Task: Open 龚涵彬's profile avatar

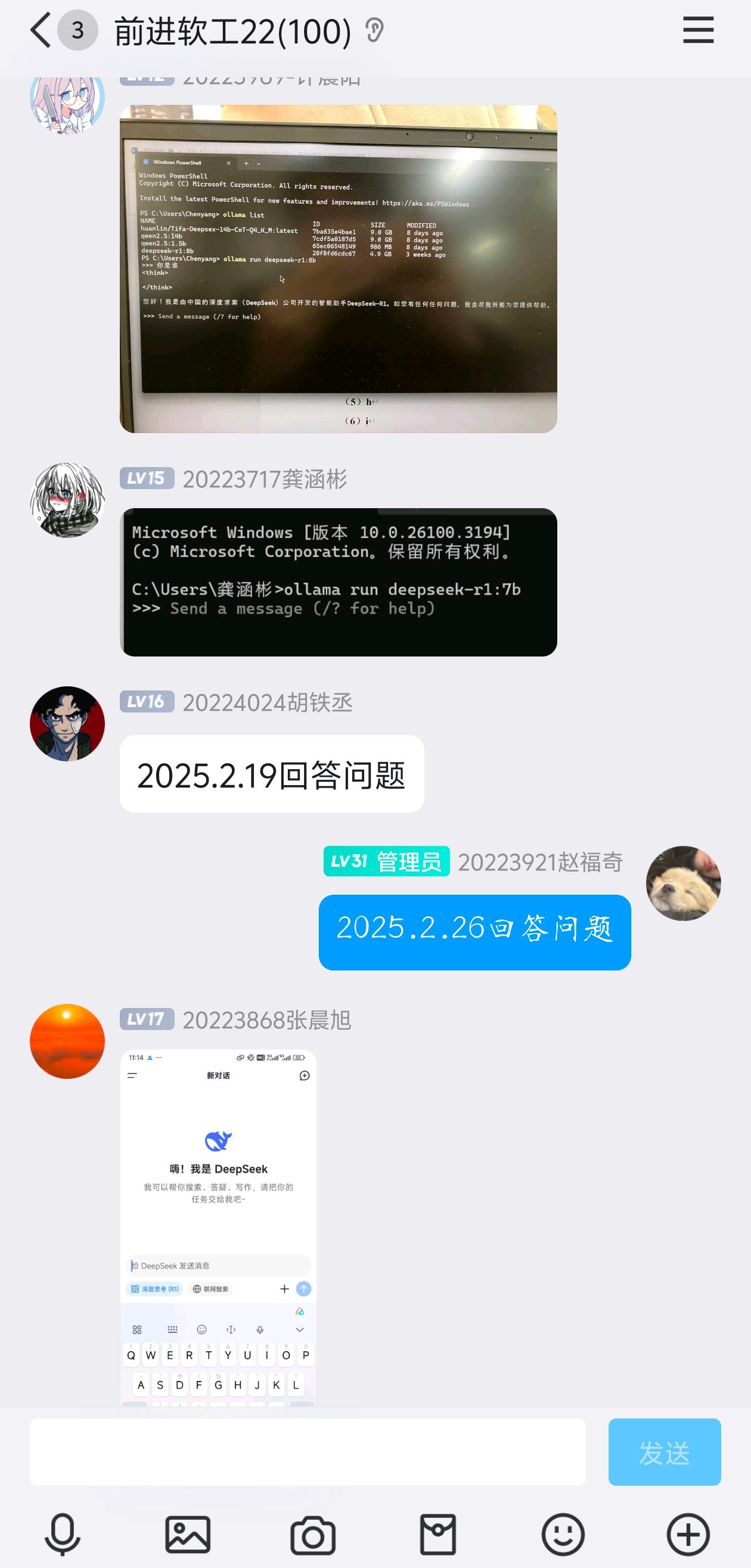Action: click(x=67, y=500)
